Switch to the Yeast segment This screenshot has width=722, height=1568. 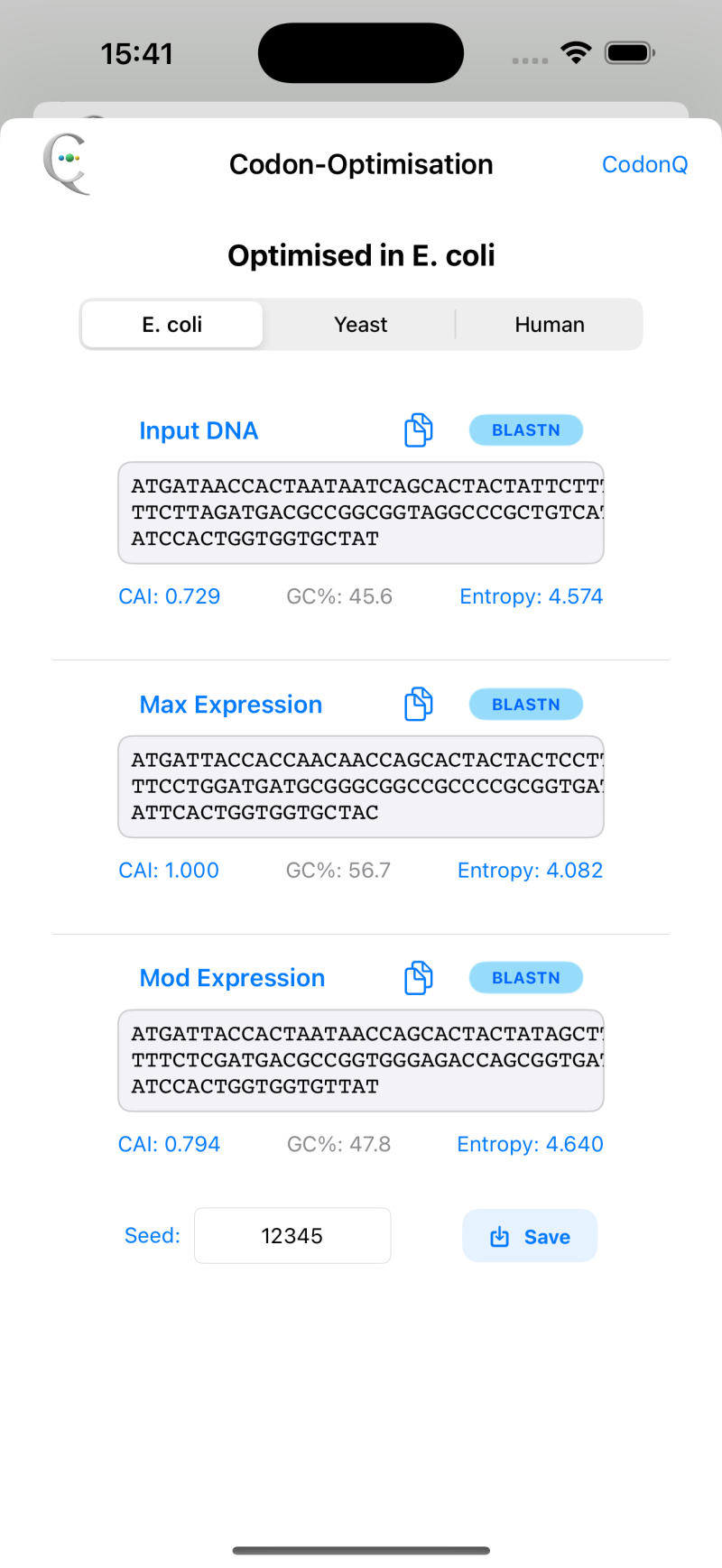click(360, 325)
